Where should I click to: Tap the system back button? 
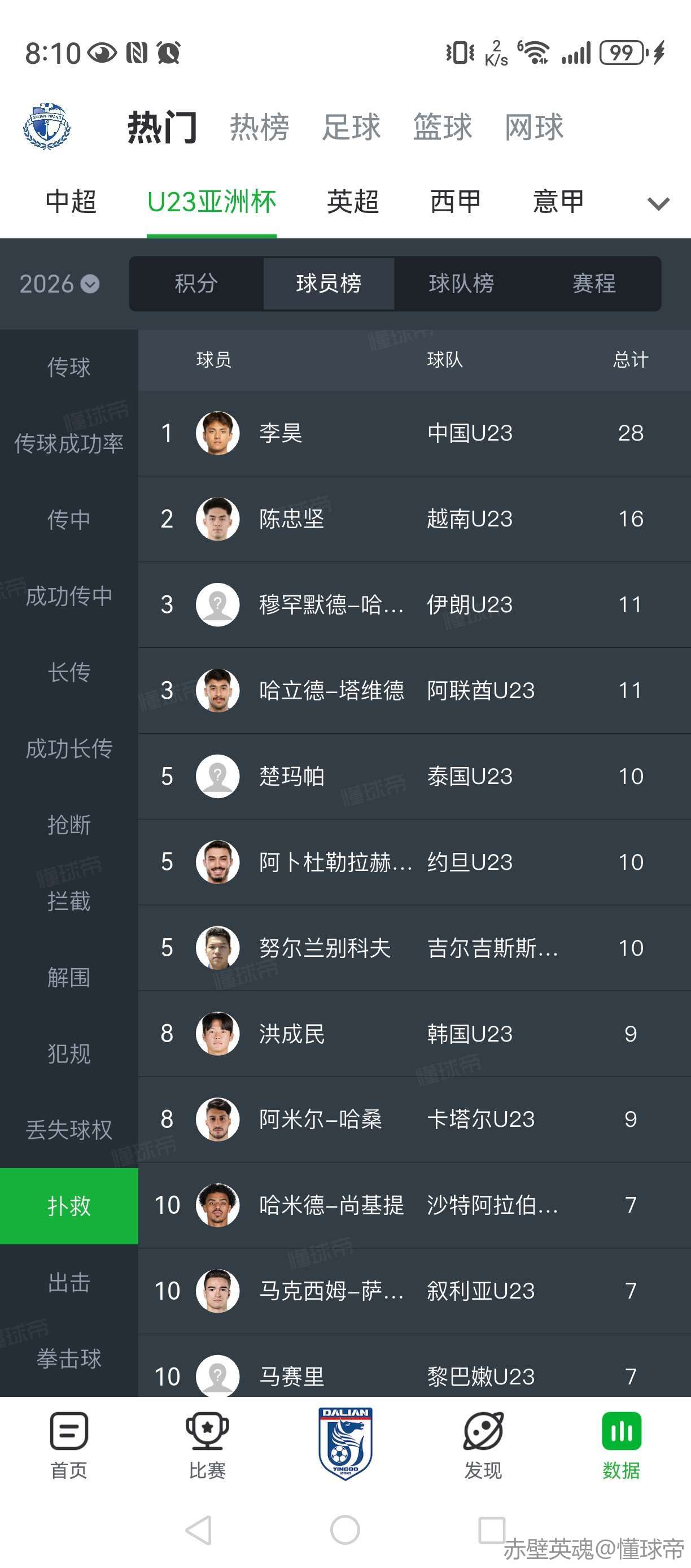[199, 1530]
